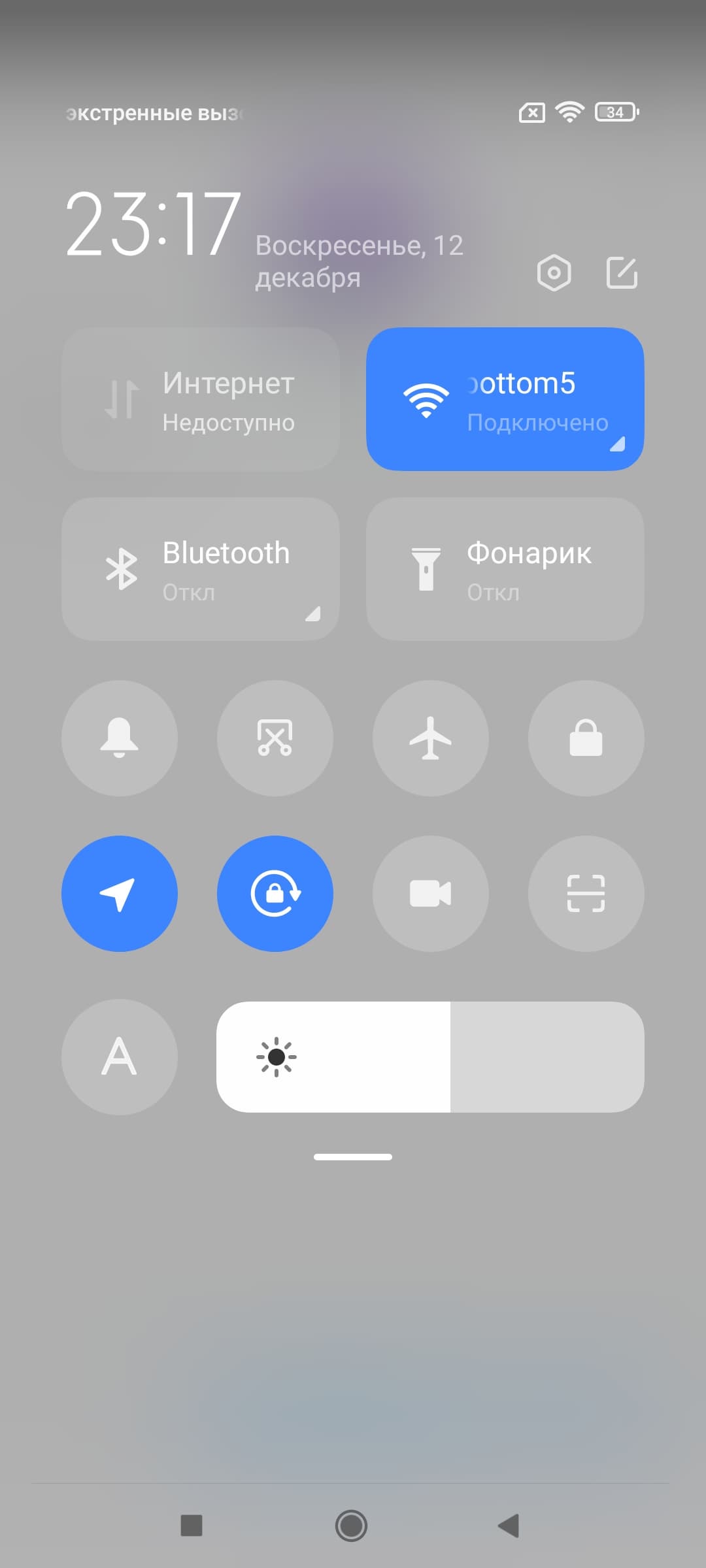
Task: Toggle the bell sound mode
Action: 120,738
